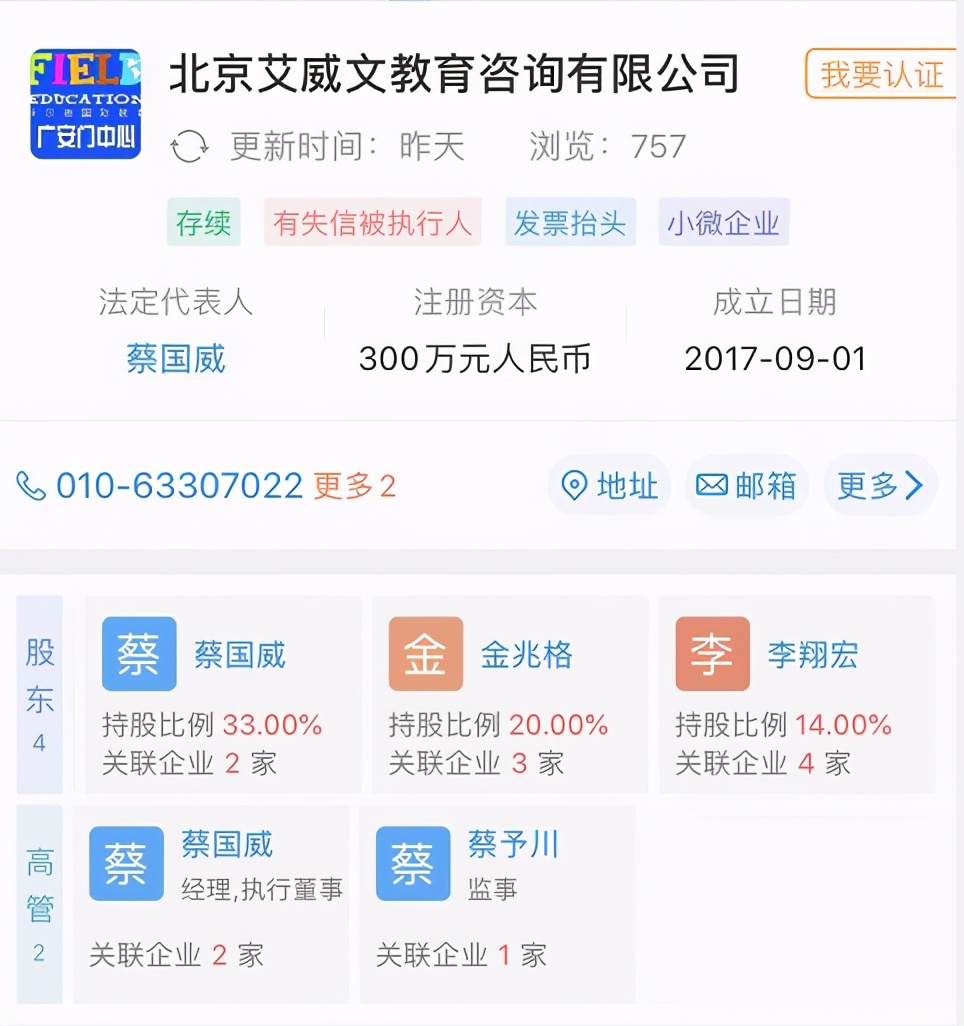Image resolution: width=964 pixels, height=1026 pixels.
Task: Click executive 蔡国威's avatar icon
Action: [126, 864]
